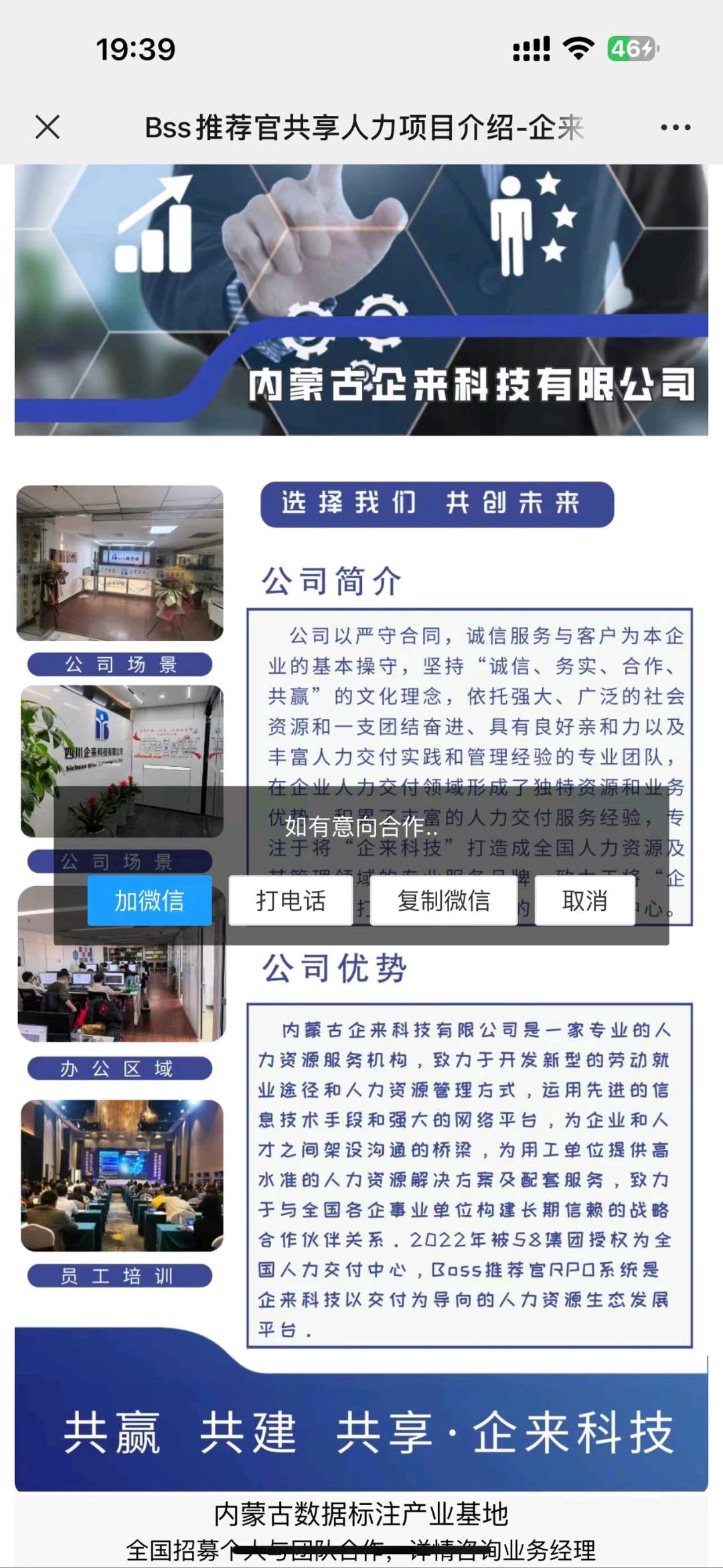Tap the 加微信 button
723x1568 pixels.
149,901
